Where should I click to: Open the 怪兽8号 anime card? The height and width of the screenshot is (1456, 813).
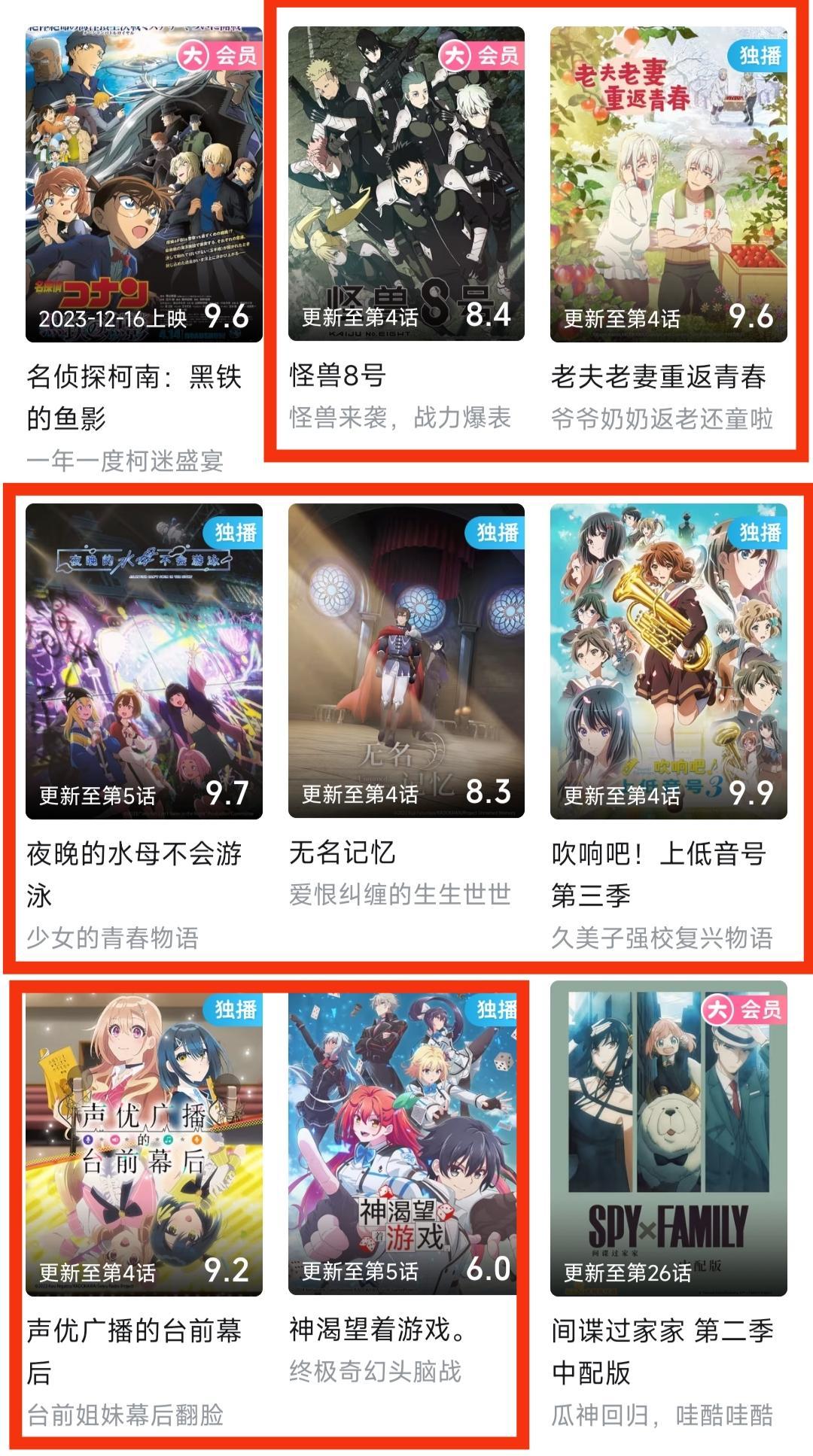pos(406,184)
